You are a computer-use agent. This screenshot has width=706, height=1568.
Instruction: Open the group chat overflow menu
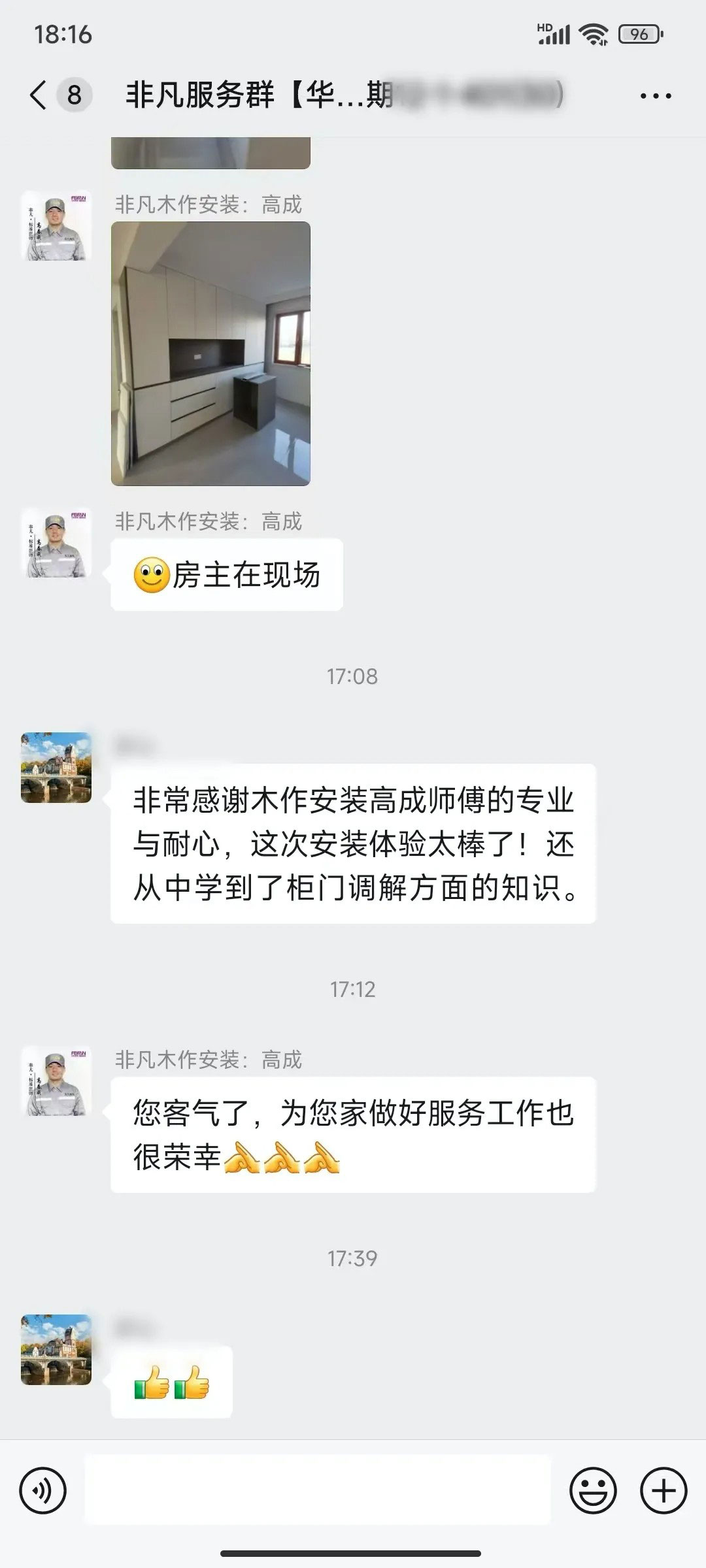pyautogui.click(x=655, y=96)
